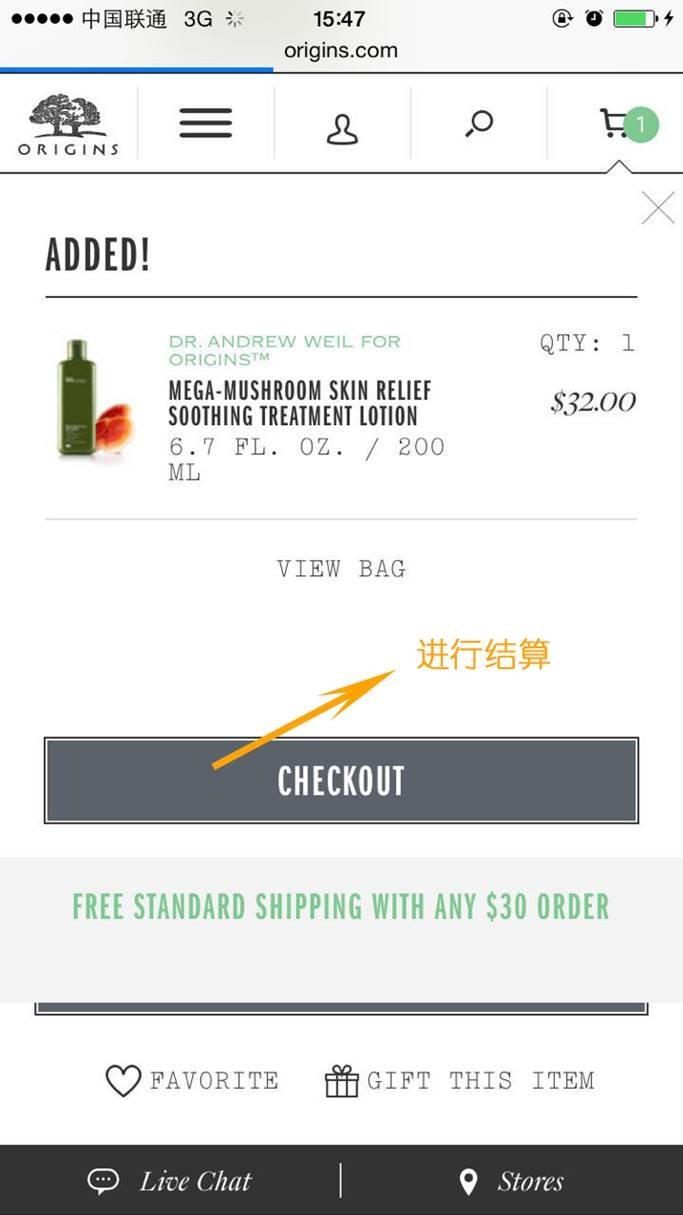Image resolution: width=683 pixels, height=1215 pixels.
Task: Start a Live Chat
Action: coord(171,1181)
